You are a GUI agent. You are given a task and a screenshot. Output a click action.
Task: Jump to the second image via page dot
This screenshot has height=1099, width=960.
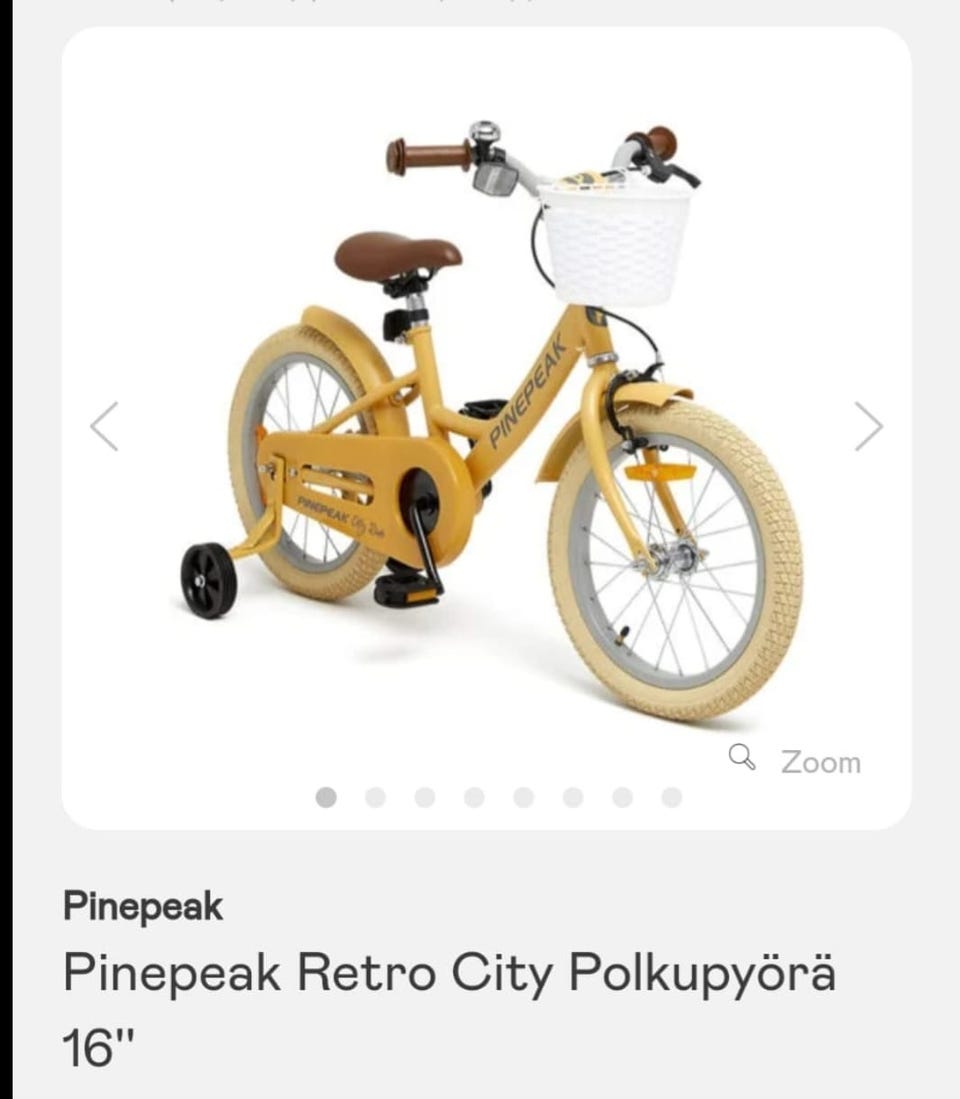375,797
